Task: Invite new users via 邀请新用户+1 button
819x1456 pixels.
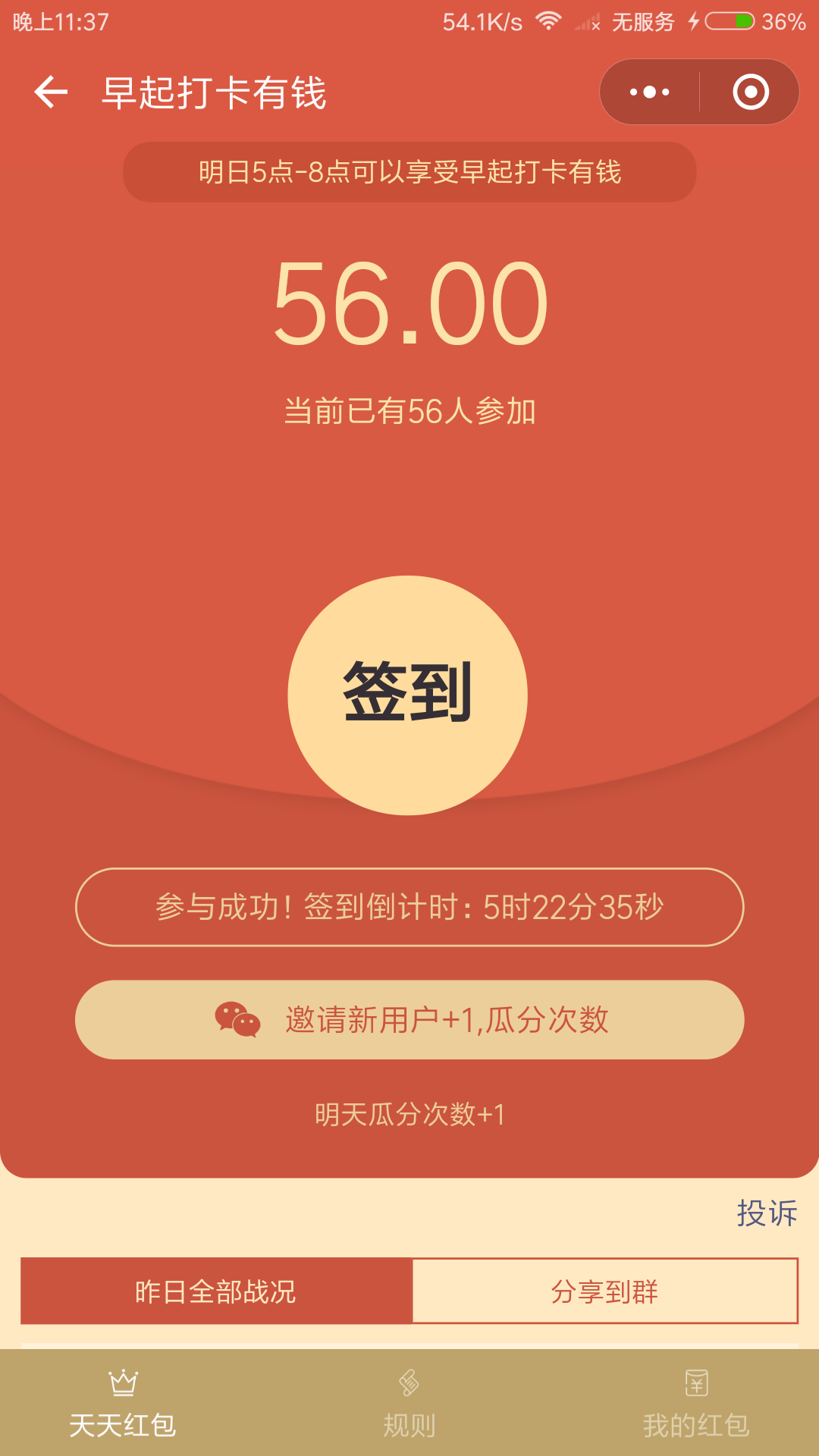Action: tap(409, 1019)
